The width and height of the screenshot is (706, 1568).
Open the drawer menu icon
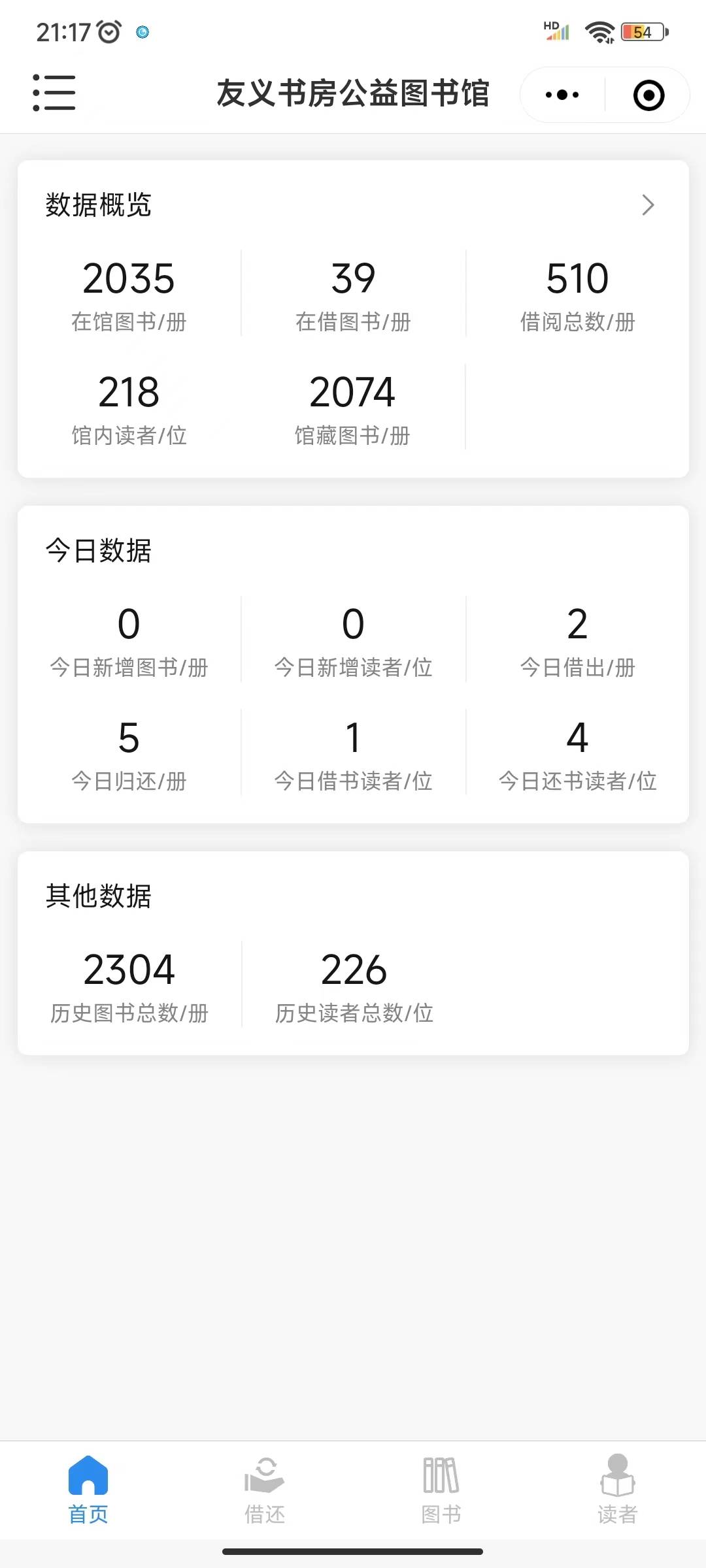tap(54, 93)
